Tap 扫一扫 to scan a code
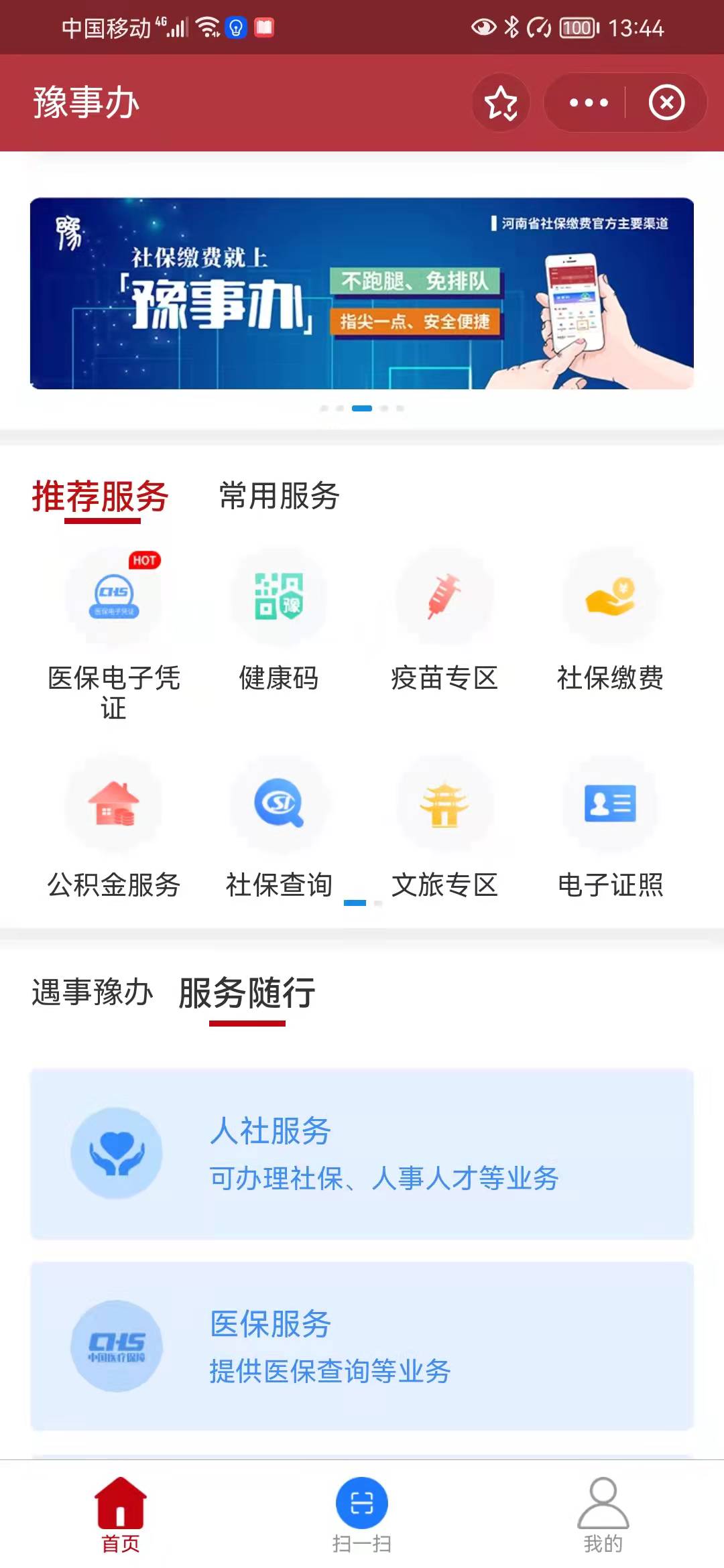 (362, 1514)
